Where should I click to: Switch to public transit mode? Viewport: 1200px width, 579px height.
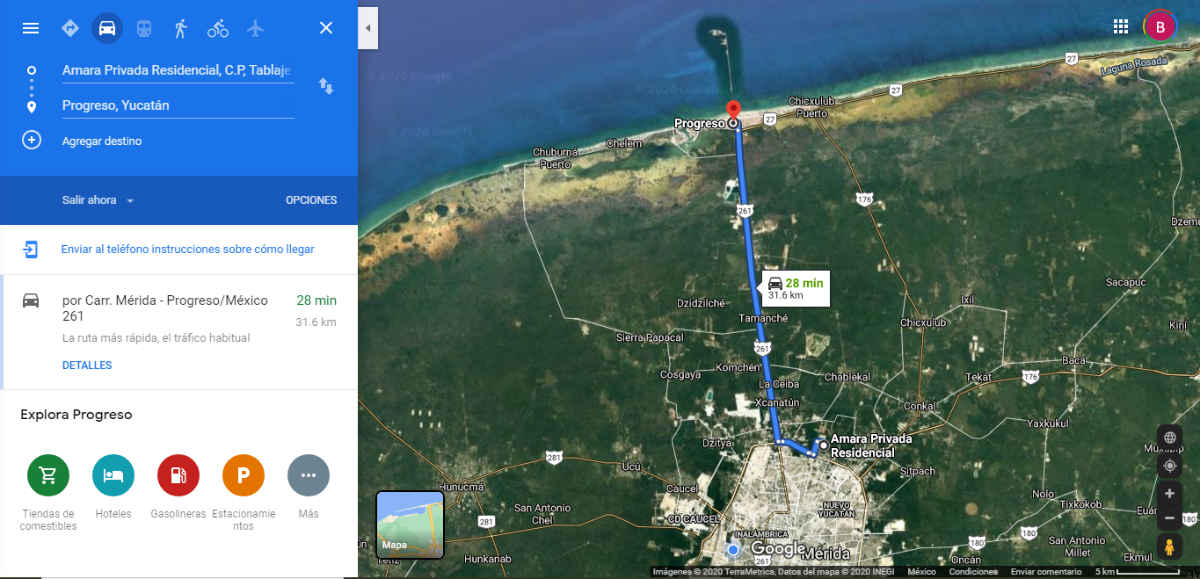[144, 28]
